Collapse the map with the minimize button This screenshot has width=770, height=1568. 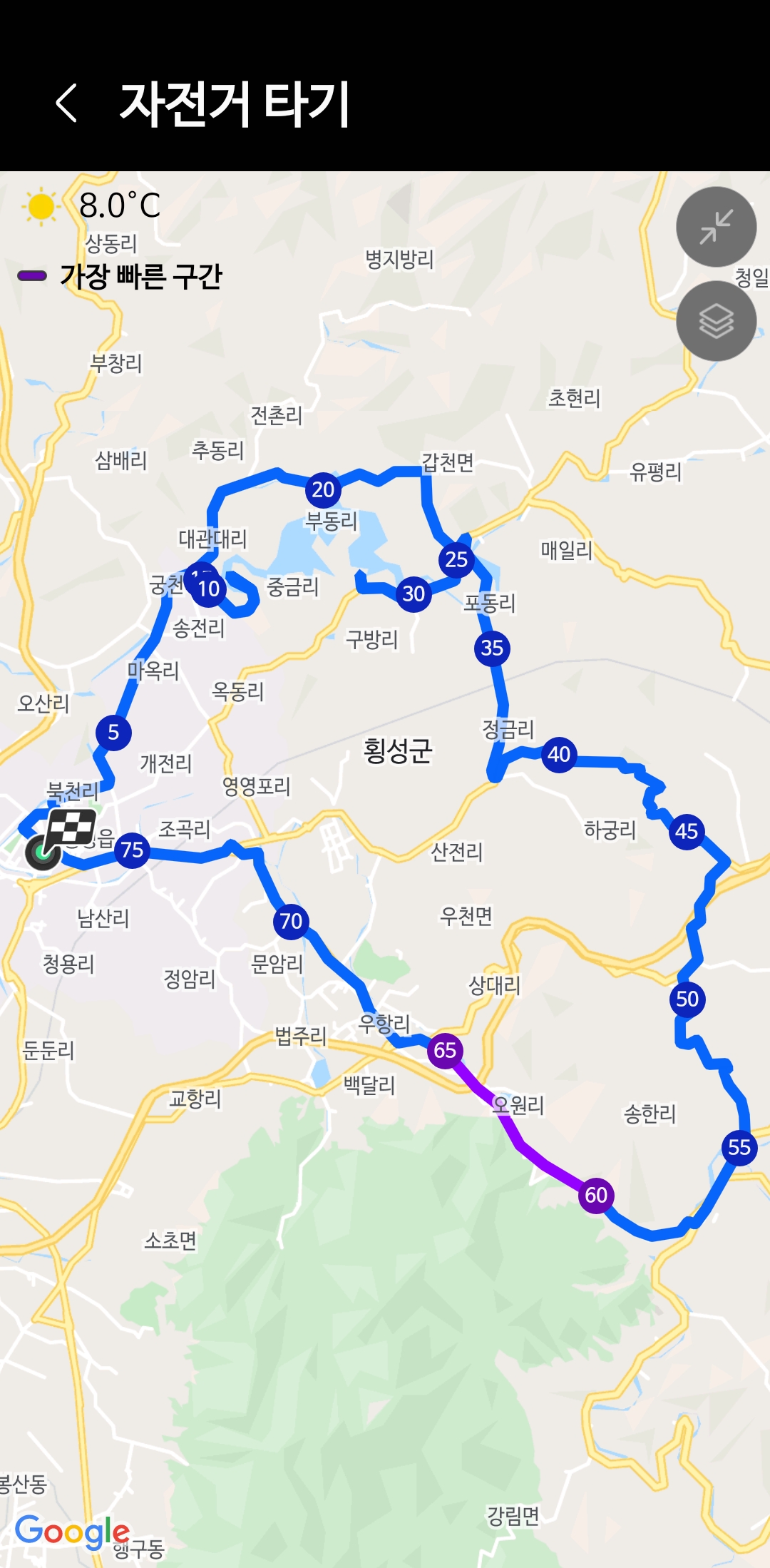click(x=716, y=227)
